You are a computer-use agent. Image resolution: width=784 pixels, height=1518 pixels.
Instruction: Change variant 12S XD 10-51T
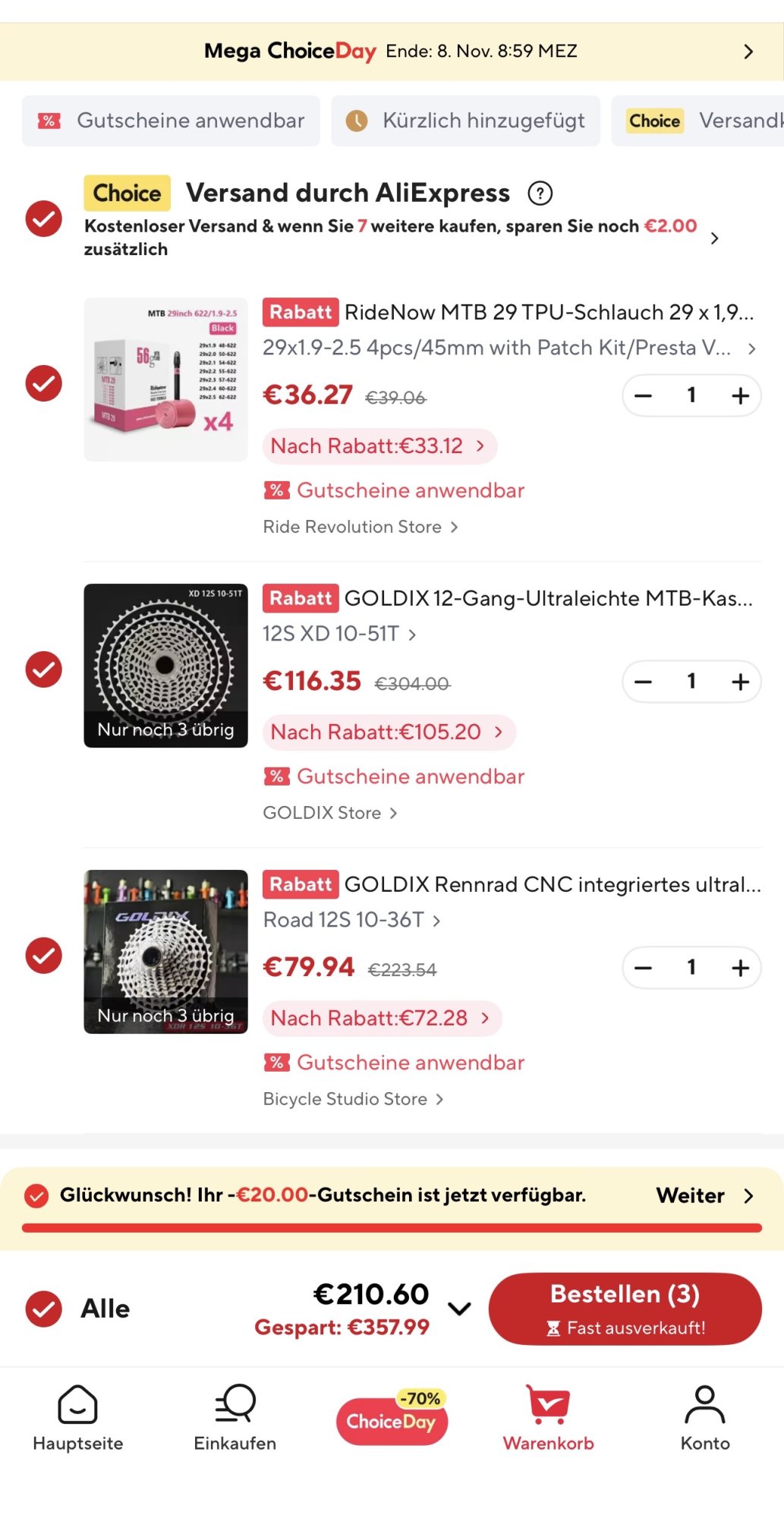[x=339, y=634]
